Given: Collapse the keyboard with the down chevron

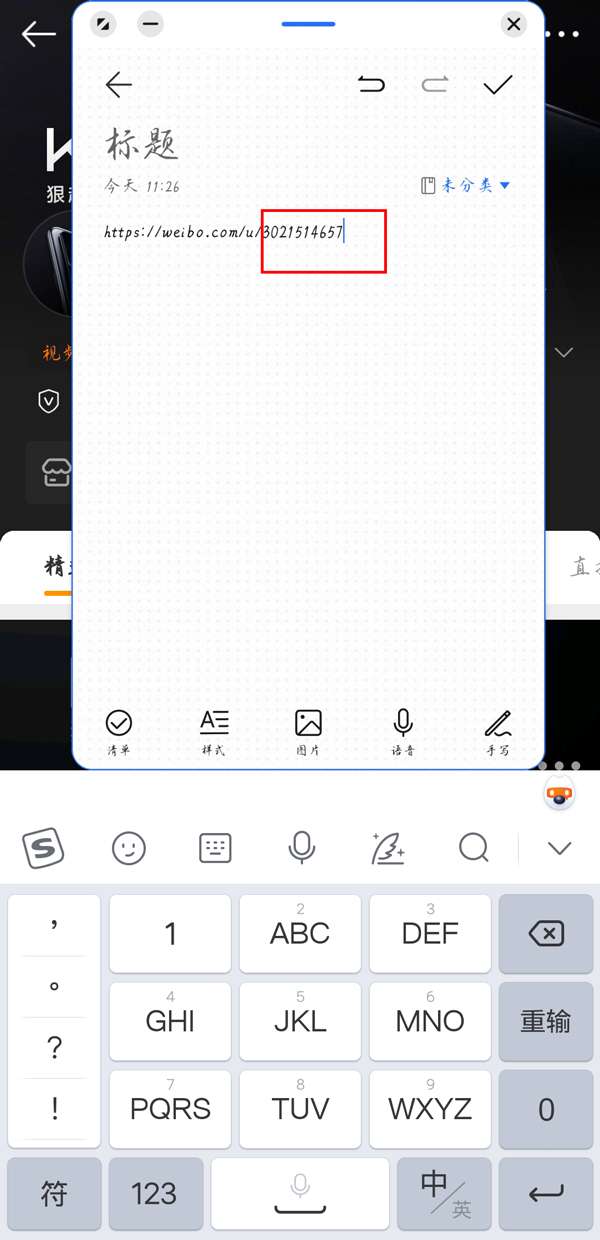Looking at the screenshot, I should (x=559, y=849).
